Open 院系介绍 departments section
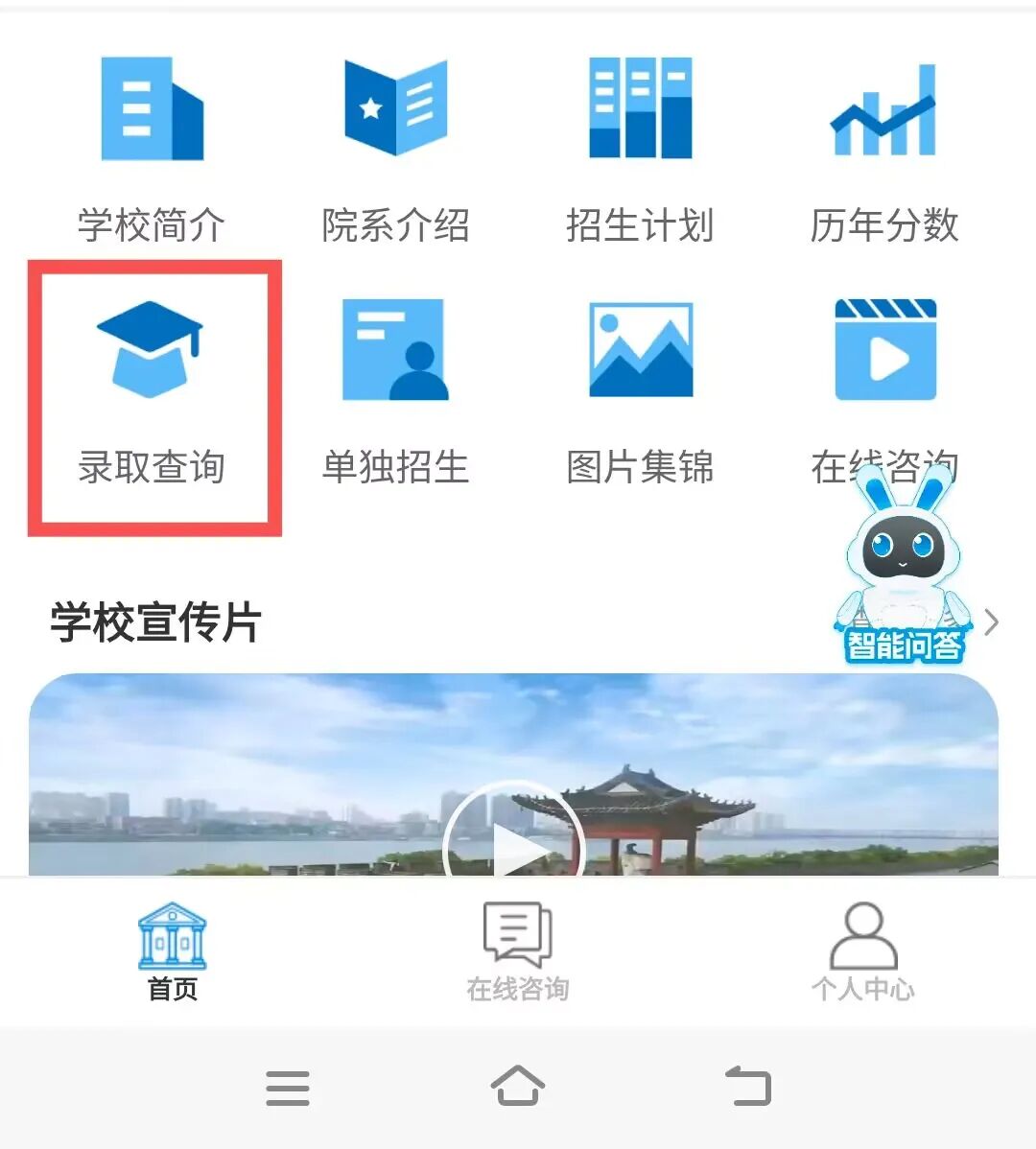1036x1149 pixels. tap(395, 147)
